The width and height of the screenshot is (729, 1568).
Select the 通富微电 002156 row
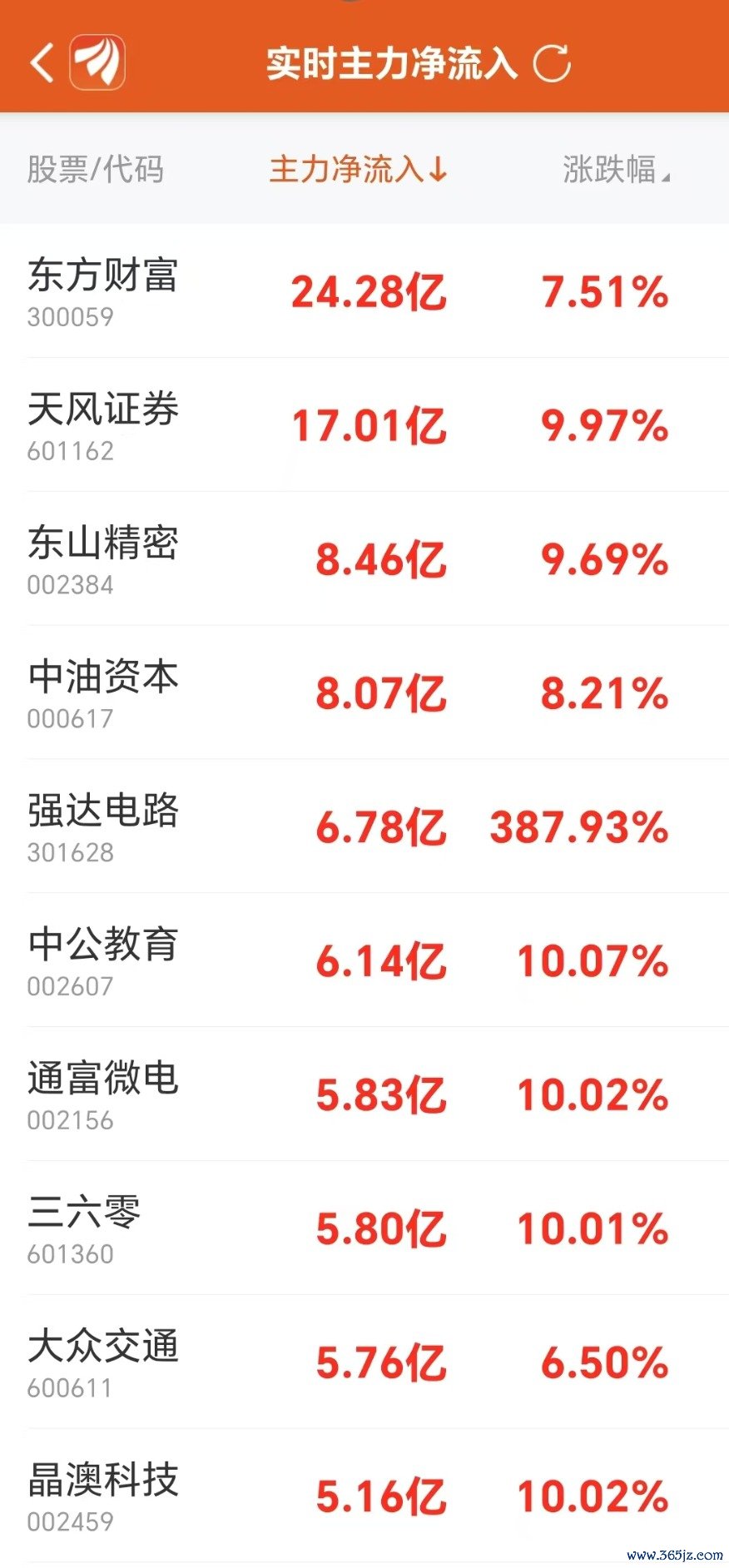tap(364, 1095)
